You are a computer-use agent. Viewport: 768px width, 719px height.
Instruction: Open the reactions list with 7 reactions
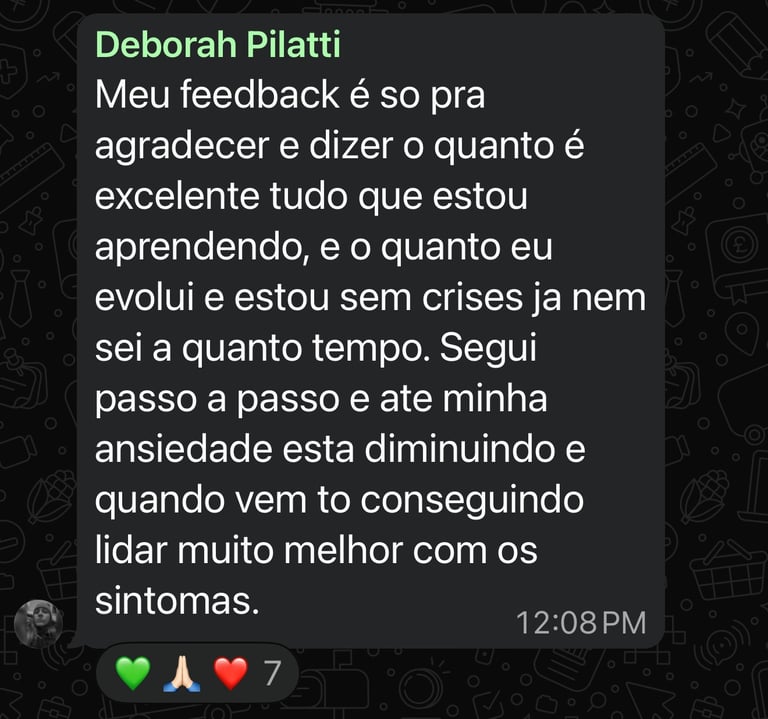tap(197, 673)
